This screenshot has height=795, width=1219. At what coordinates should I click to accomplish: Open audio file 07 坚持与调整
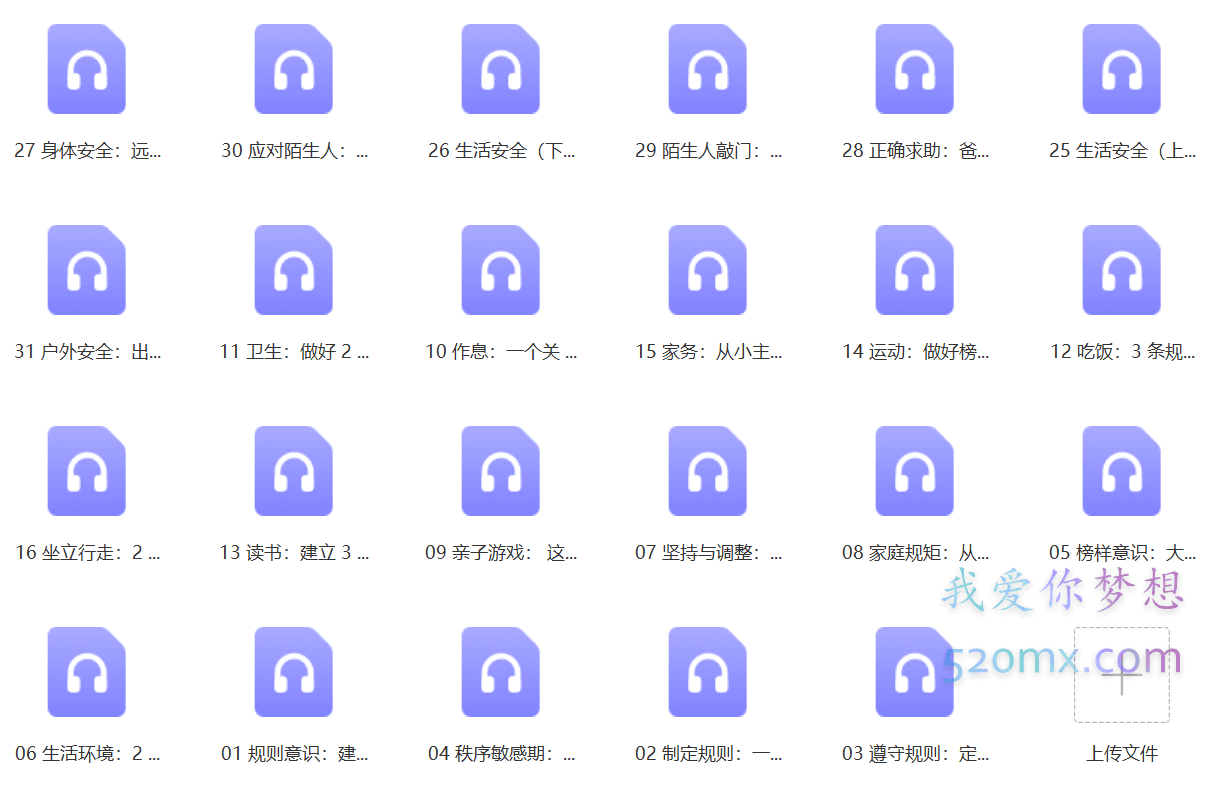point(708,472)
